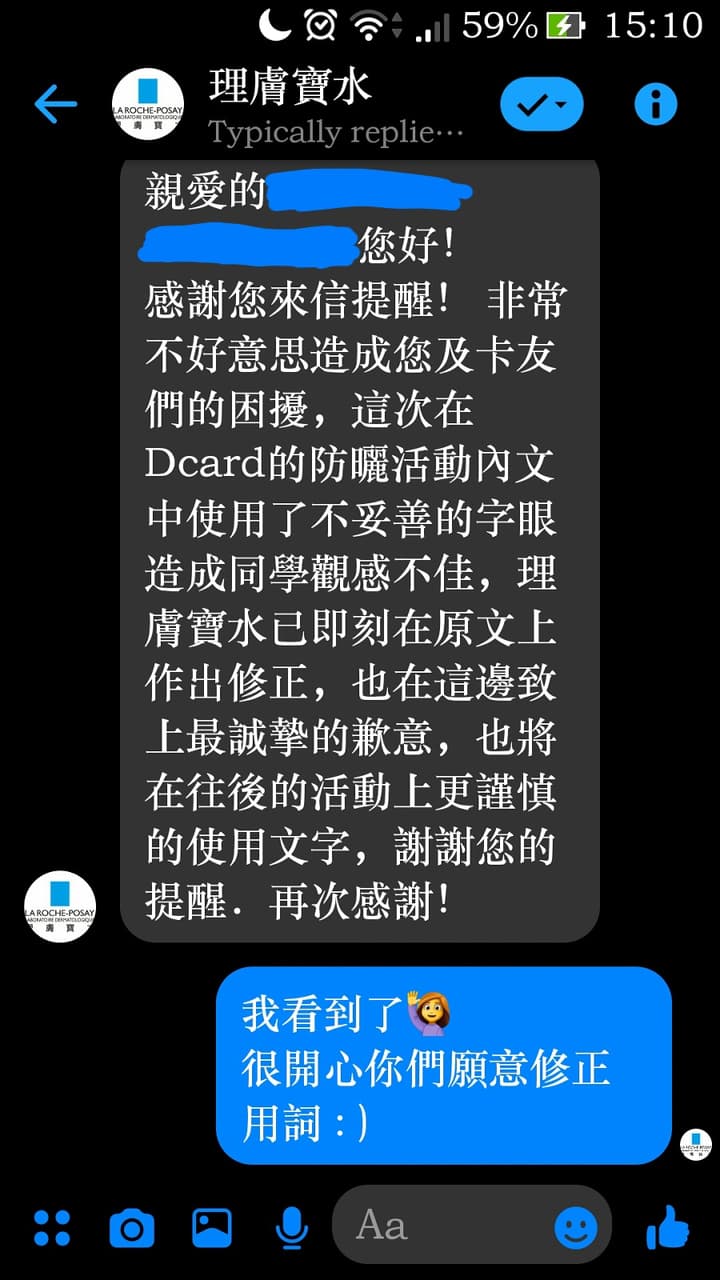Tap the microphone to record voice message
720x1280 pixels.
coord(290,1225)
